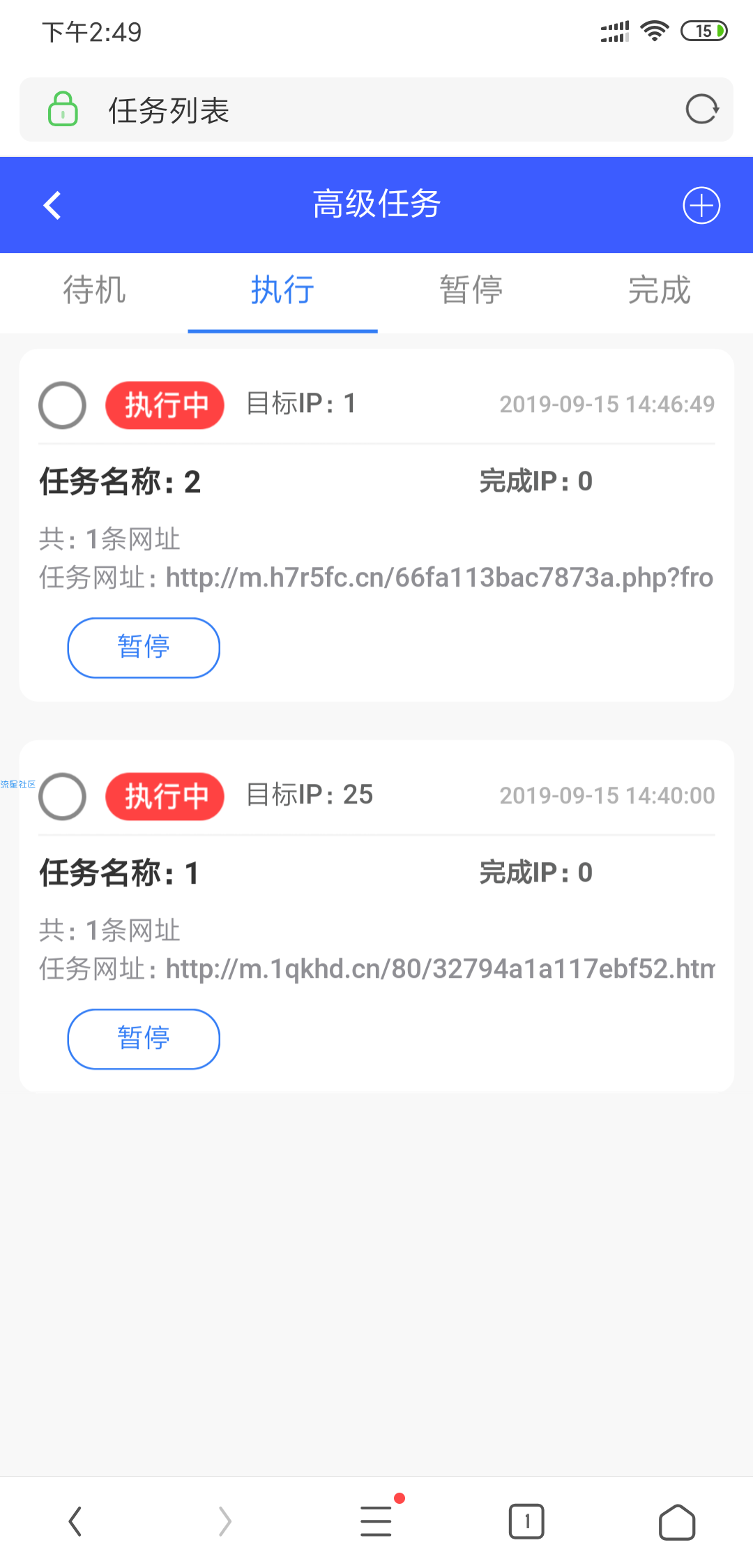Open the 完成 tab
Image resolution: width=753 pixels, height=1568 pixels.
pyautogui.click(x=659, y=290)
